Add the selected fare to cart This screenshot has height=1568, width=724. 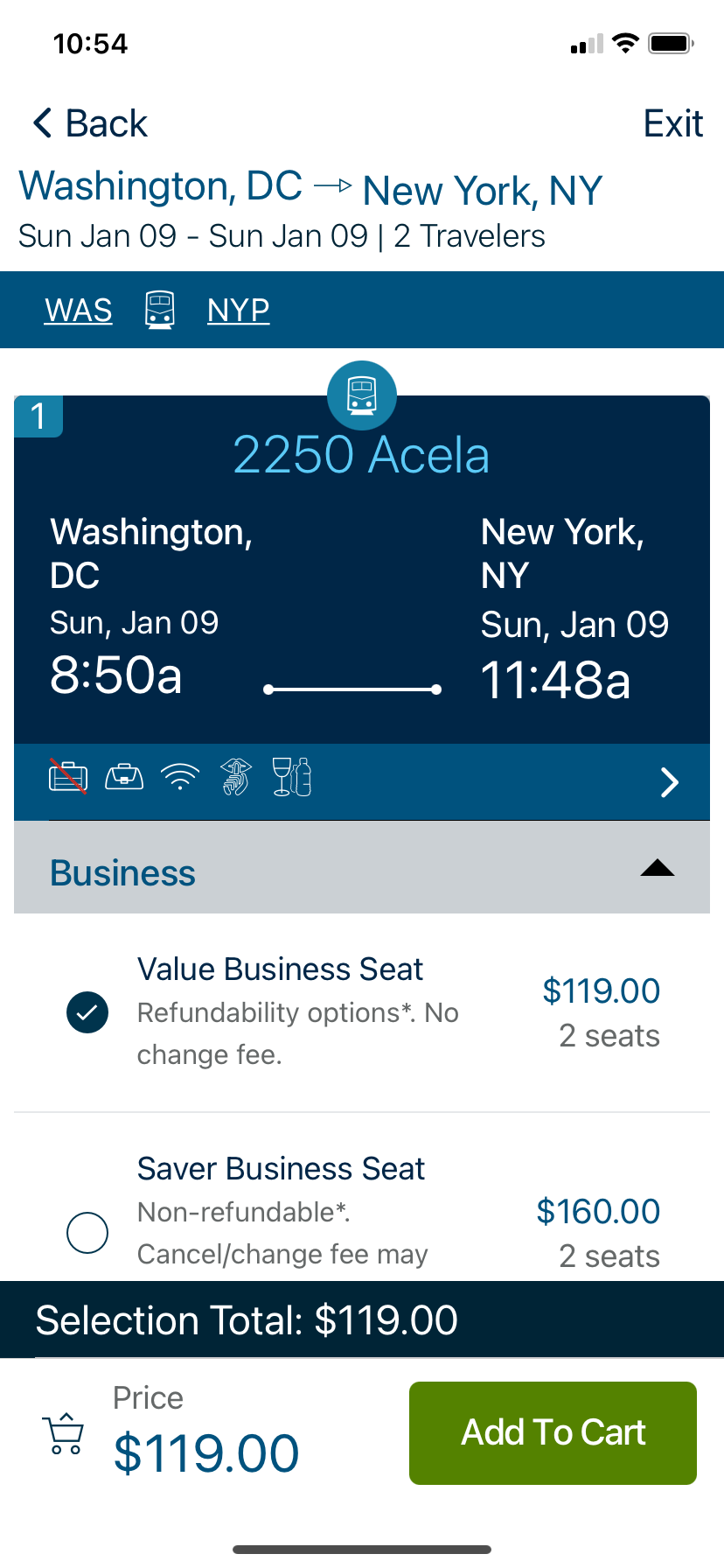[x=553, y=1432]
